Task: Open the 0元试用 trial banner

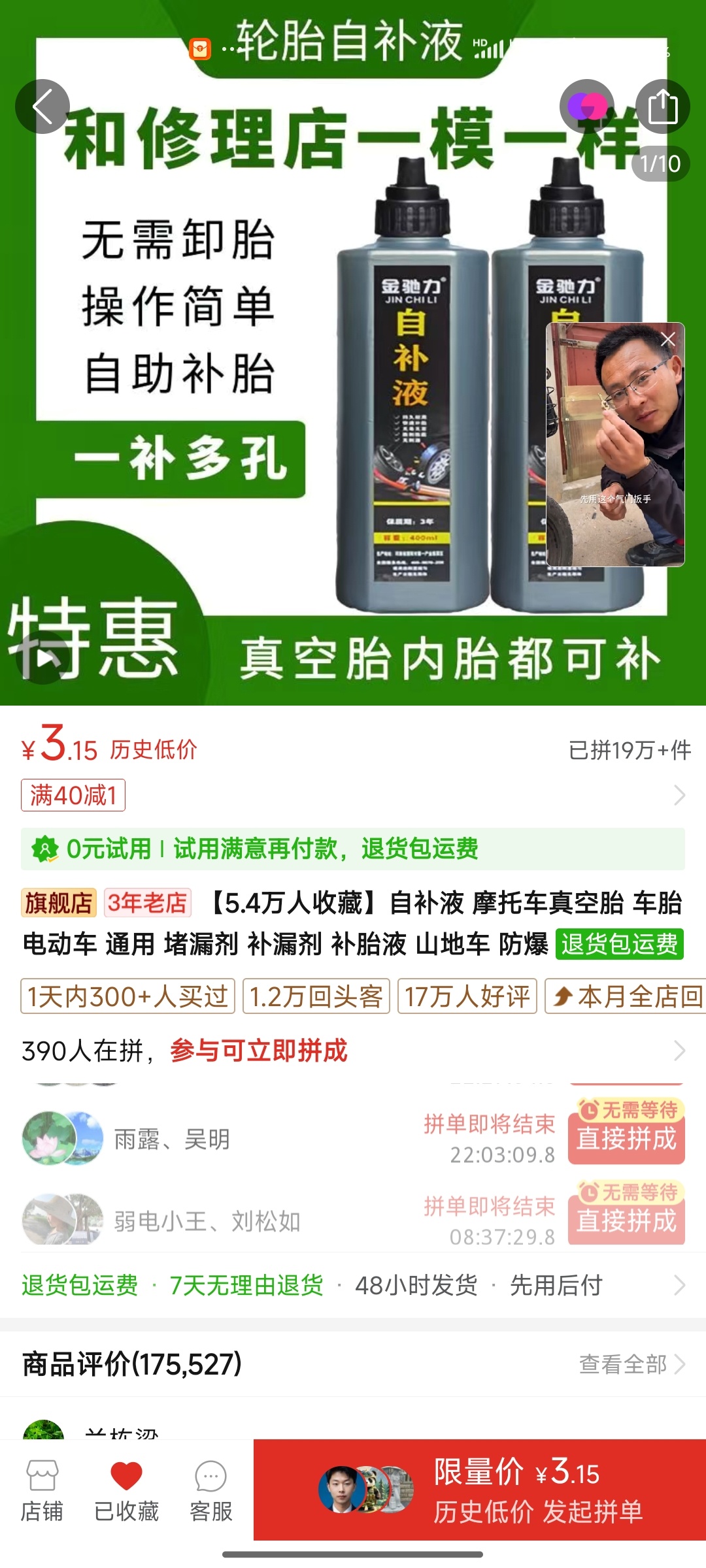Action: coord(353,849)
